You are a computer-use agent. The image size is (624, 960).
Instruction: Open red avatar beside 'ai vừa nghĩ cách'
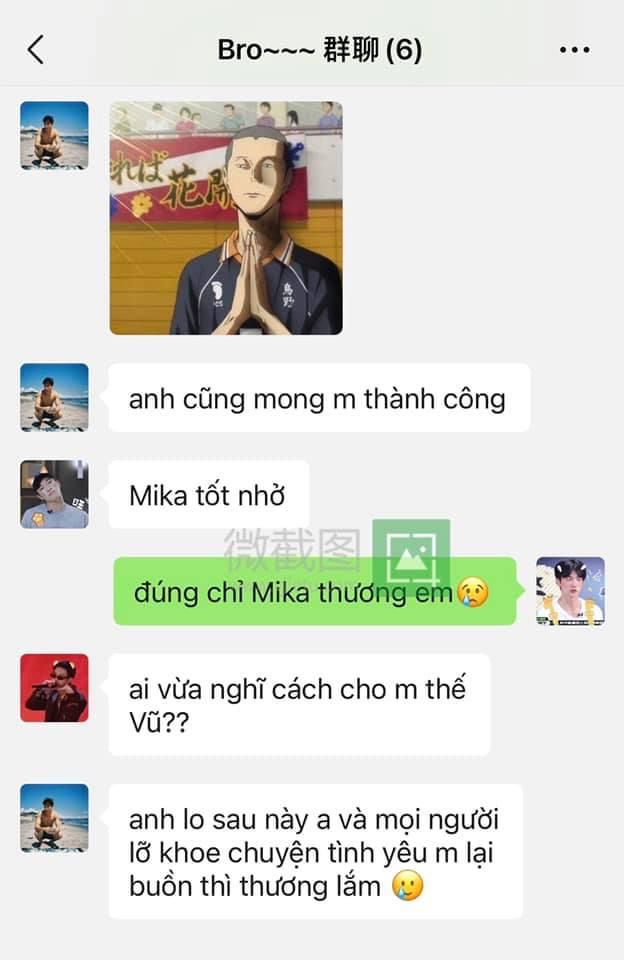click(x=54, y=688)
